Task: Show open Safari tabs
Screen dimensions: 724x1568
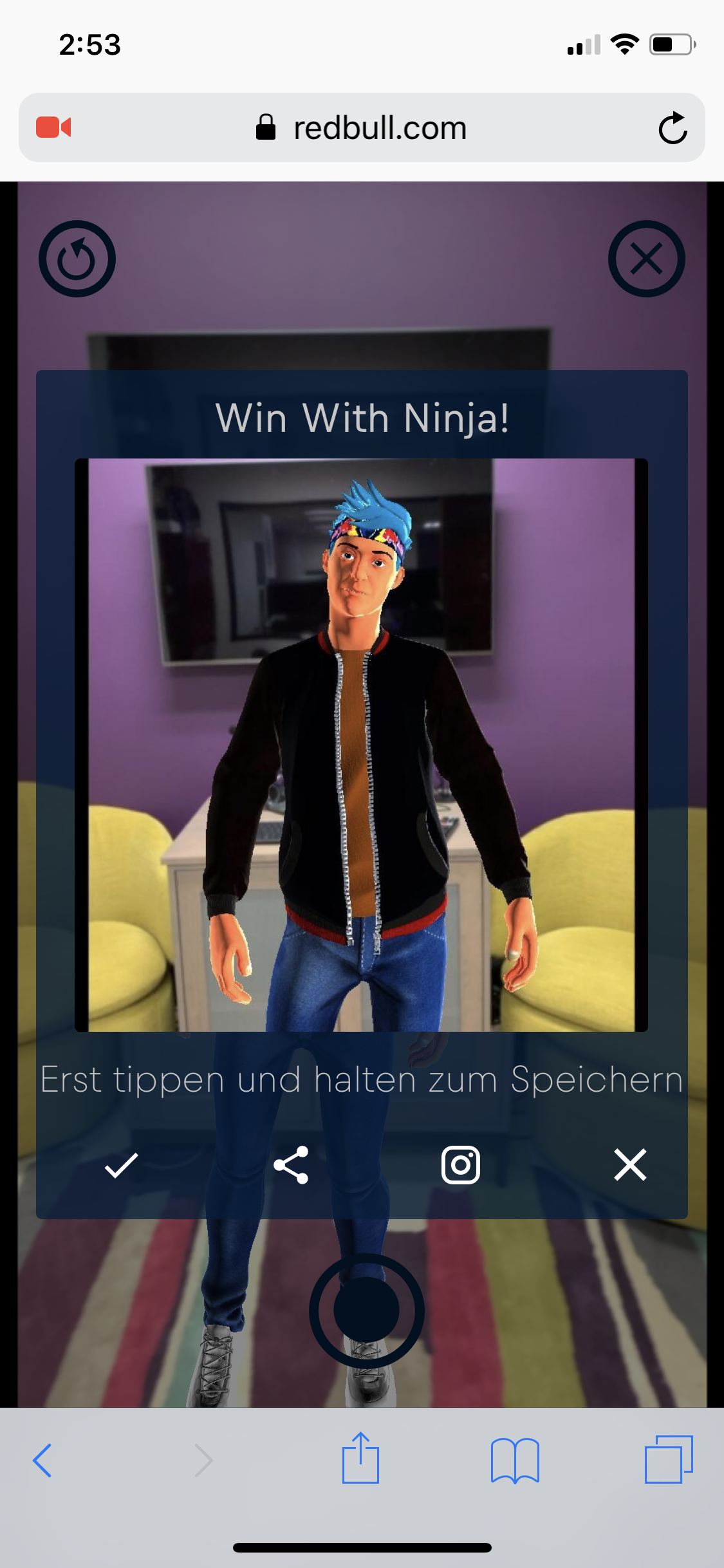Action: coord(669,1461)
